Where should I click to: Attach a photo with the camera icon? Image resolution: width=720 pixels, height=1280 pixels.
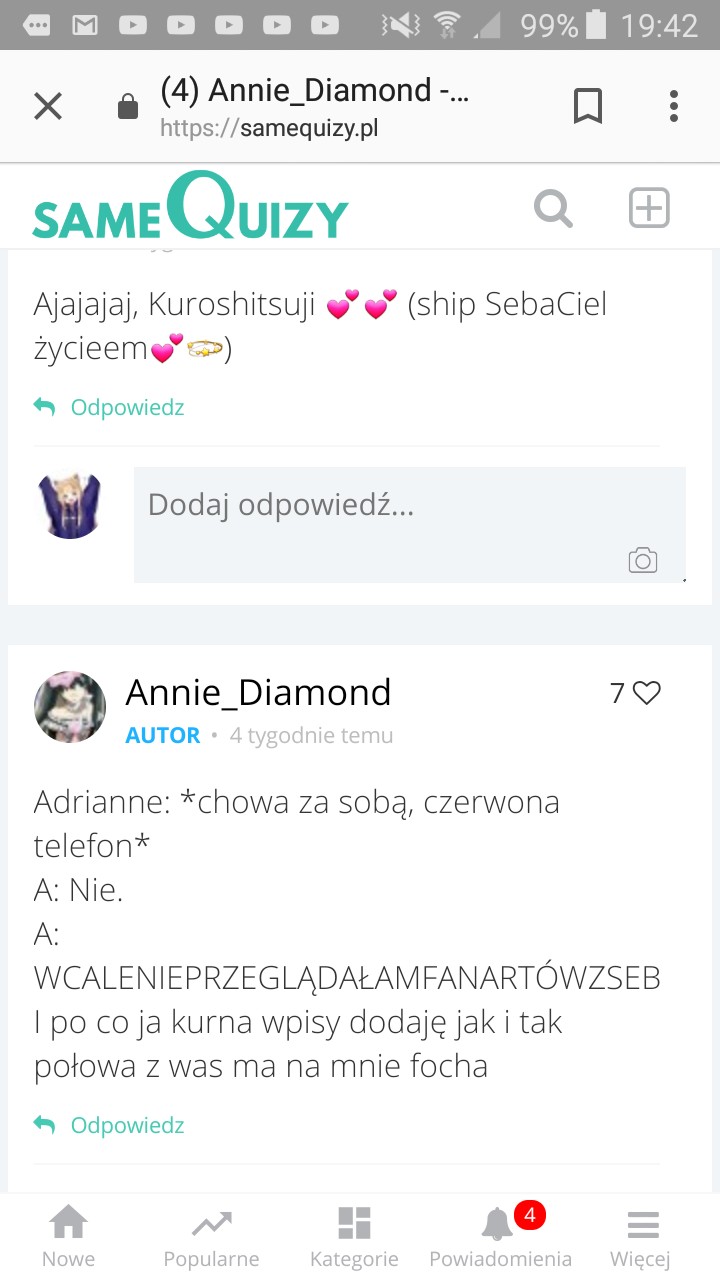pos(643,561)
